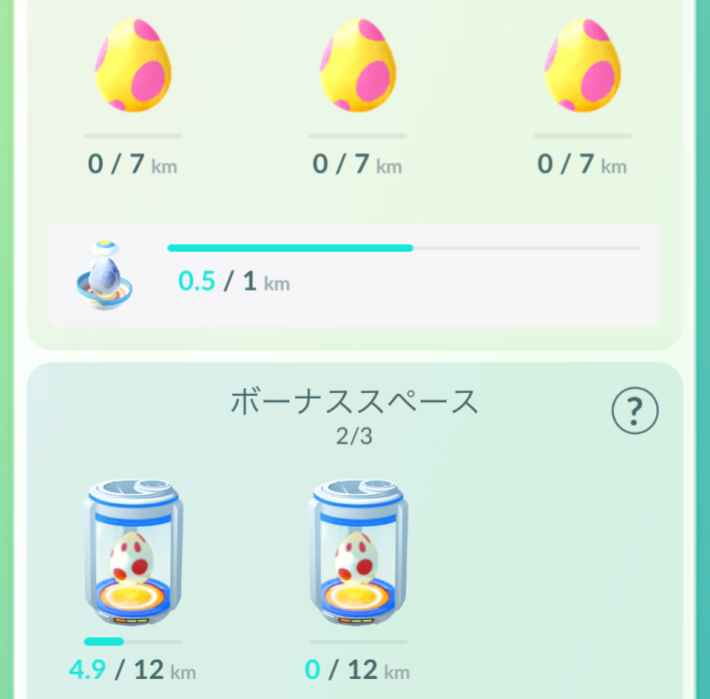Tap the 0.5 / 1 km incubator progress row

354,274
